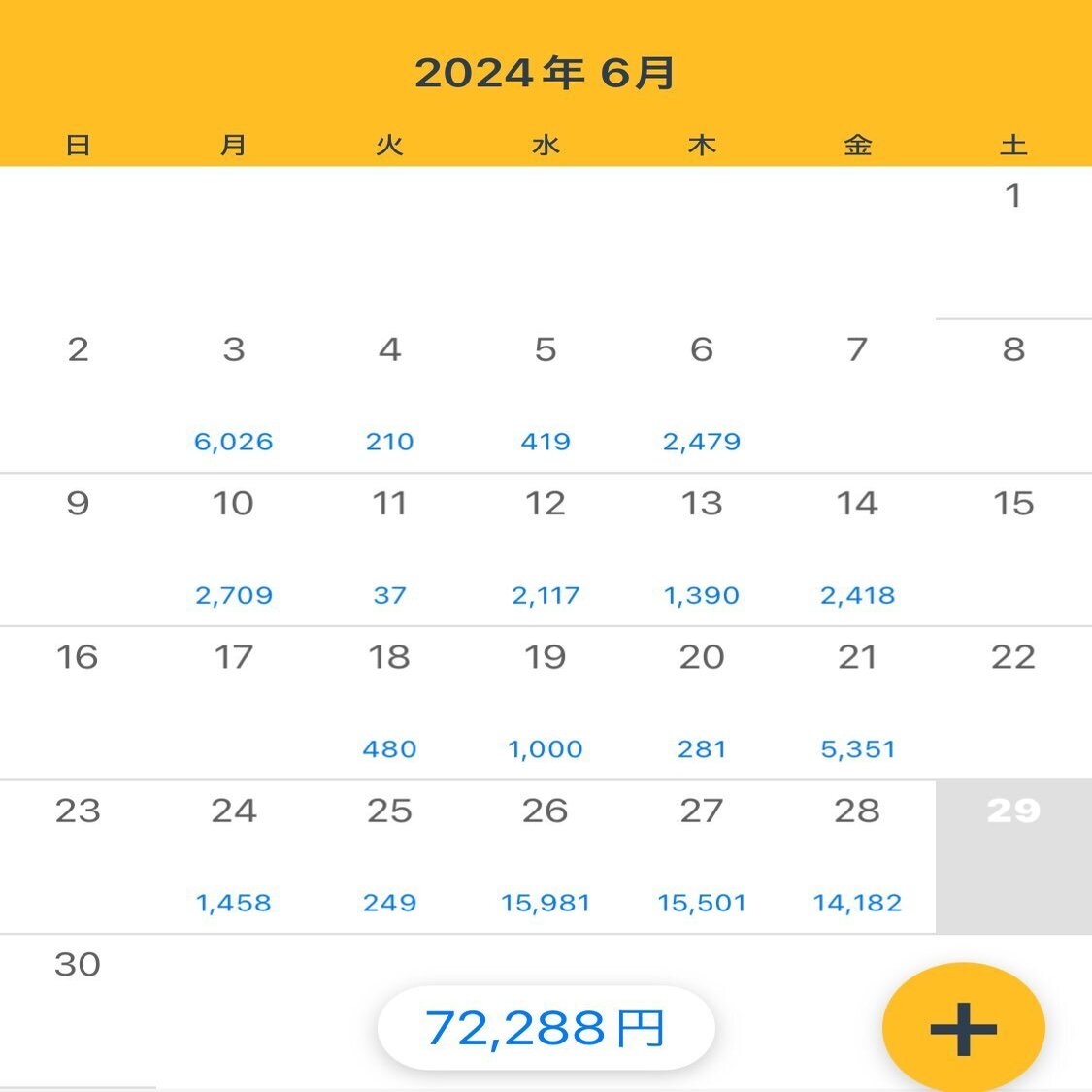
Task: Select the highlighted day 29
Action: [1013, 856]
